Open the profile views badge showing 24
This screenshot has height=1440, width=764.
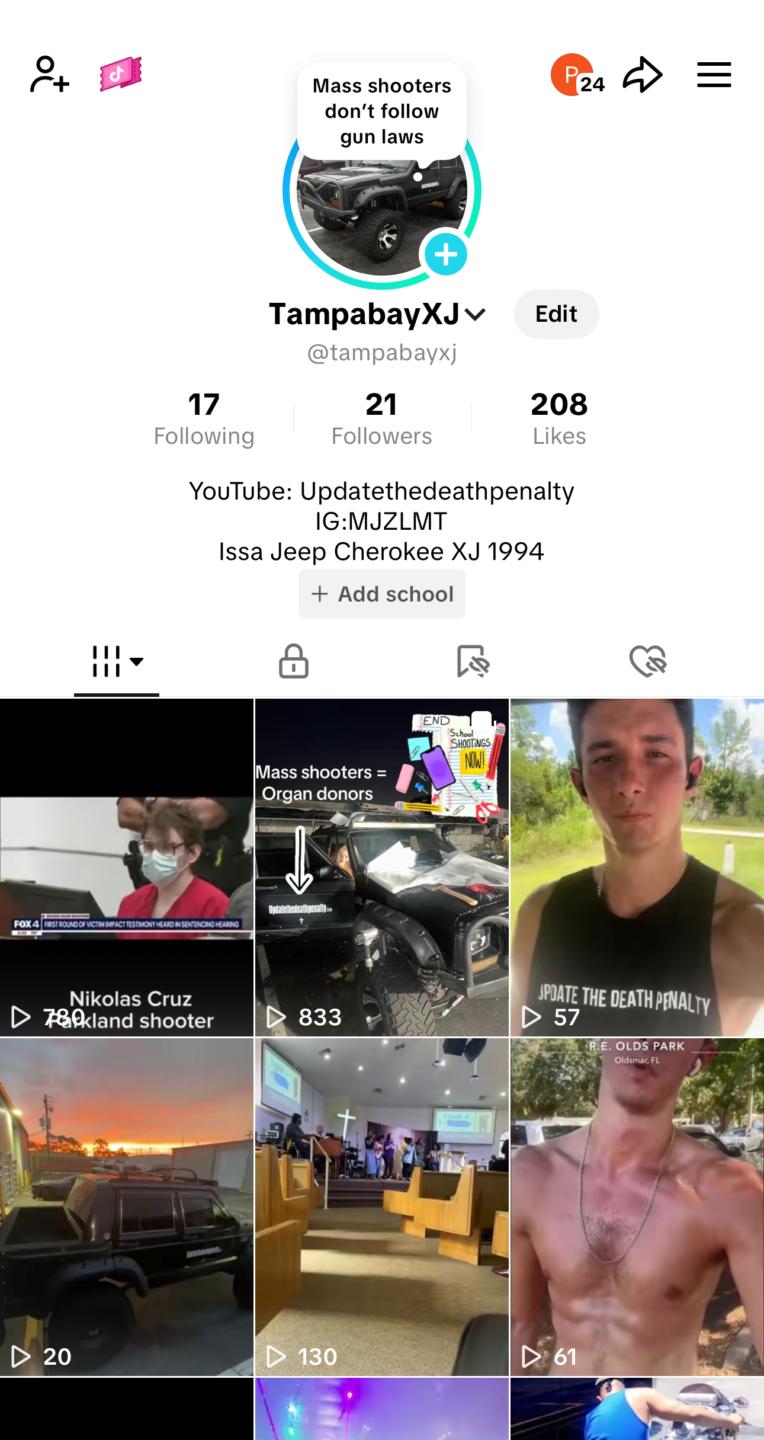(577, 75)
